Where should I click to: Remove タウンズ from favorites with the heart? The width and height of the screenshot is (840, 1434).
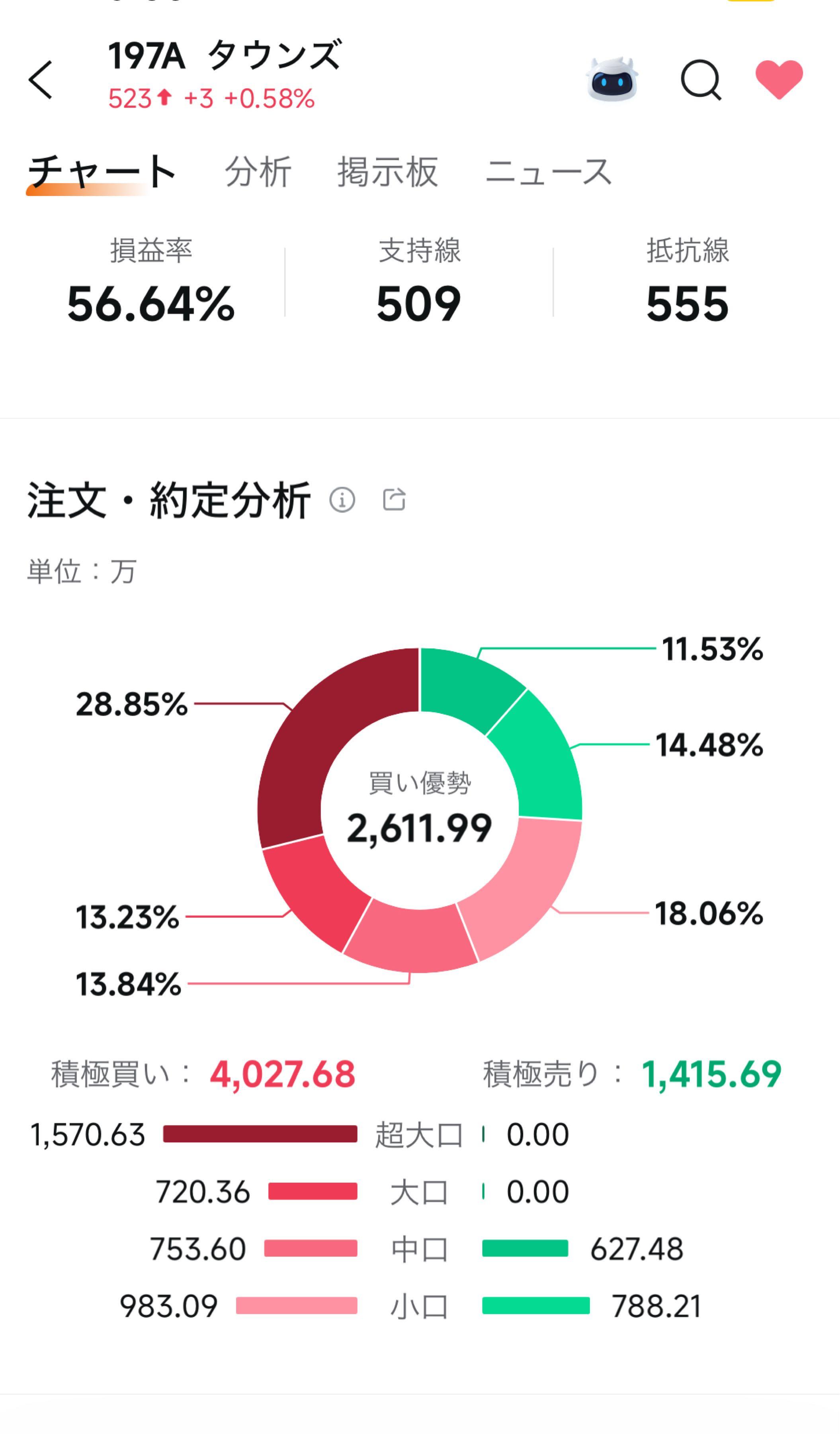[x=779, y=79]
